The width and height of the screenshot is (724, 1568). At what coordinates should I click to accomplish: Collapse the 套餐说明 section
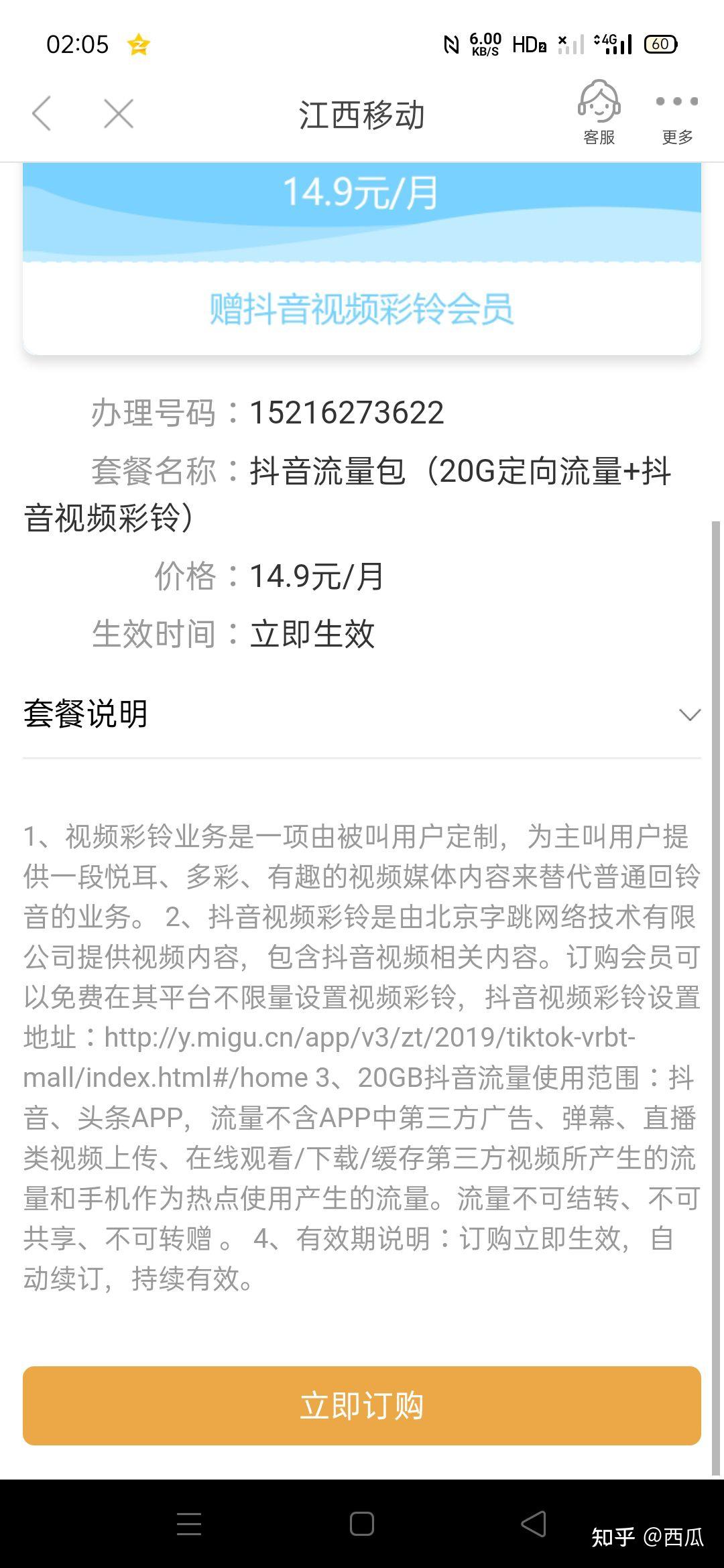point(689,714)
